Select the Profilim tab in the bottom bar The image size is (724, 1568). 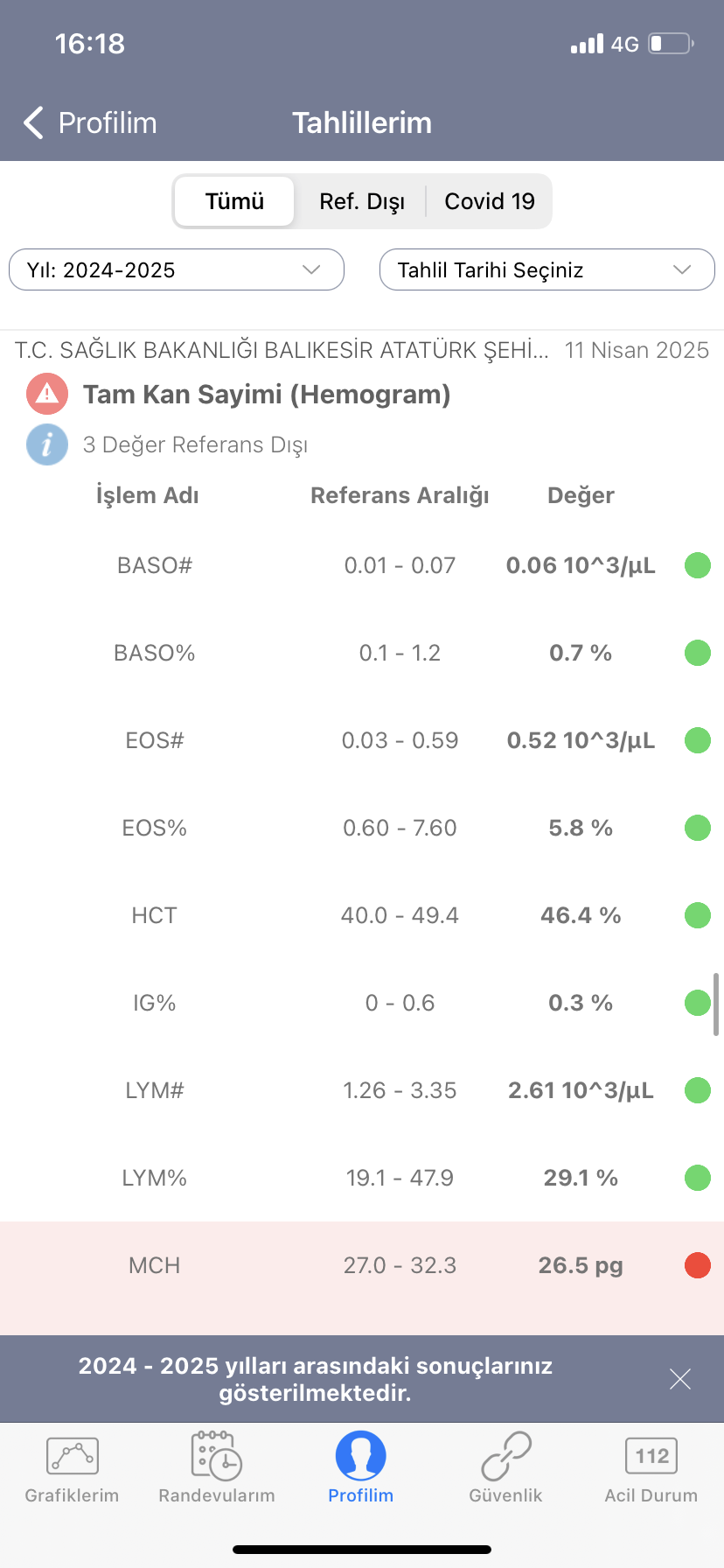(x=361, y=1468)
